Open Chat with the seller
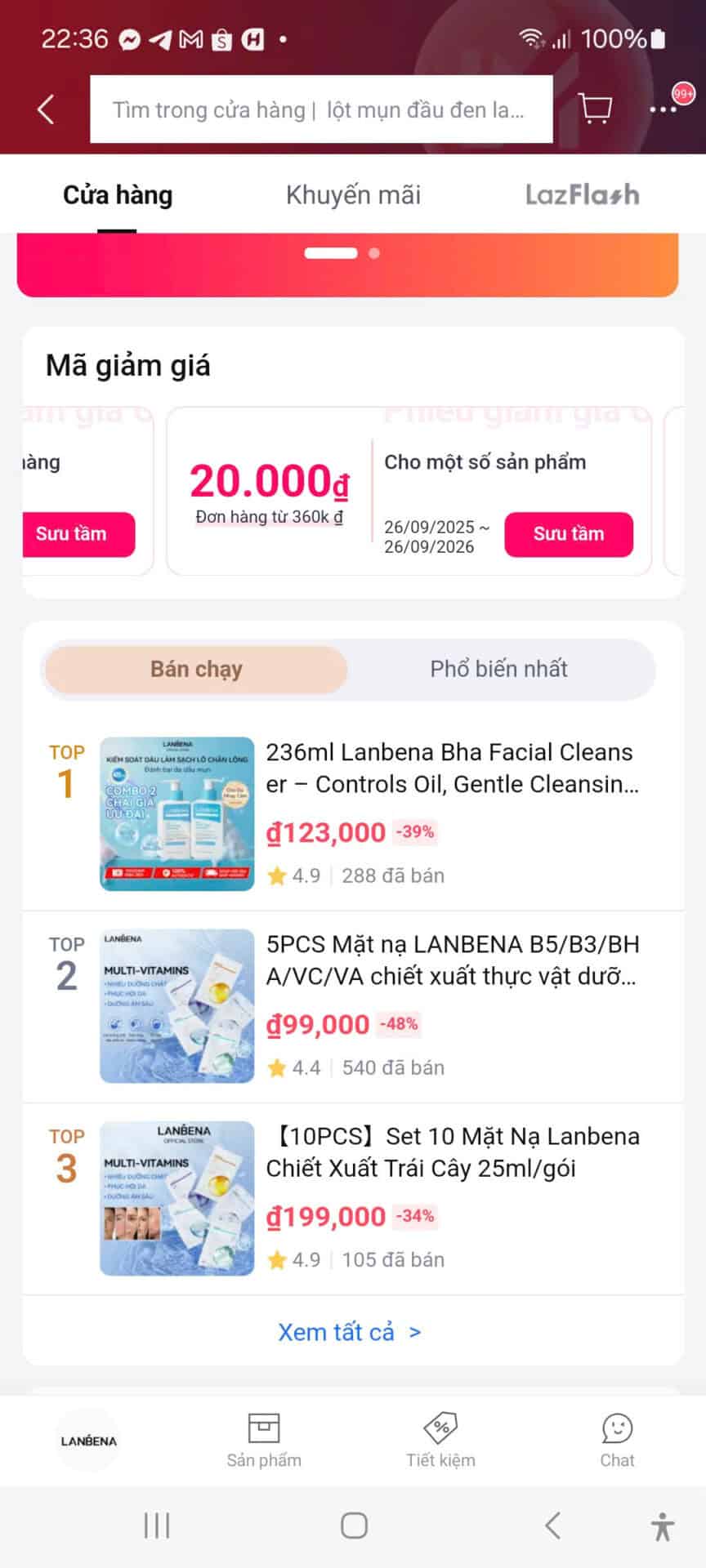706x1568 pixels. tap(617, 1433)
